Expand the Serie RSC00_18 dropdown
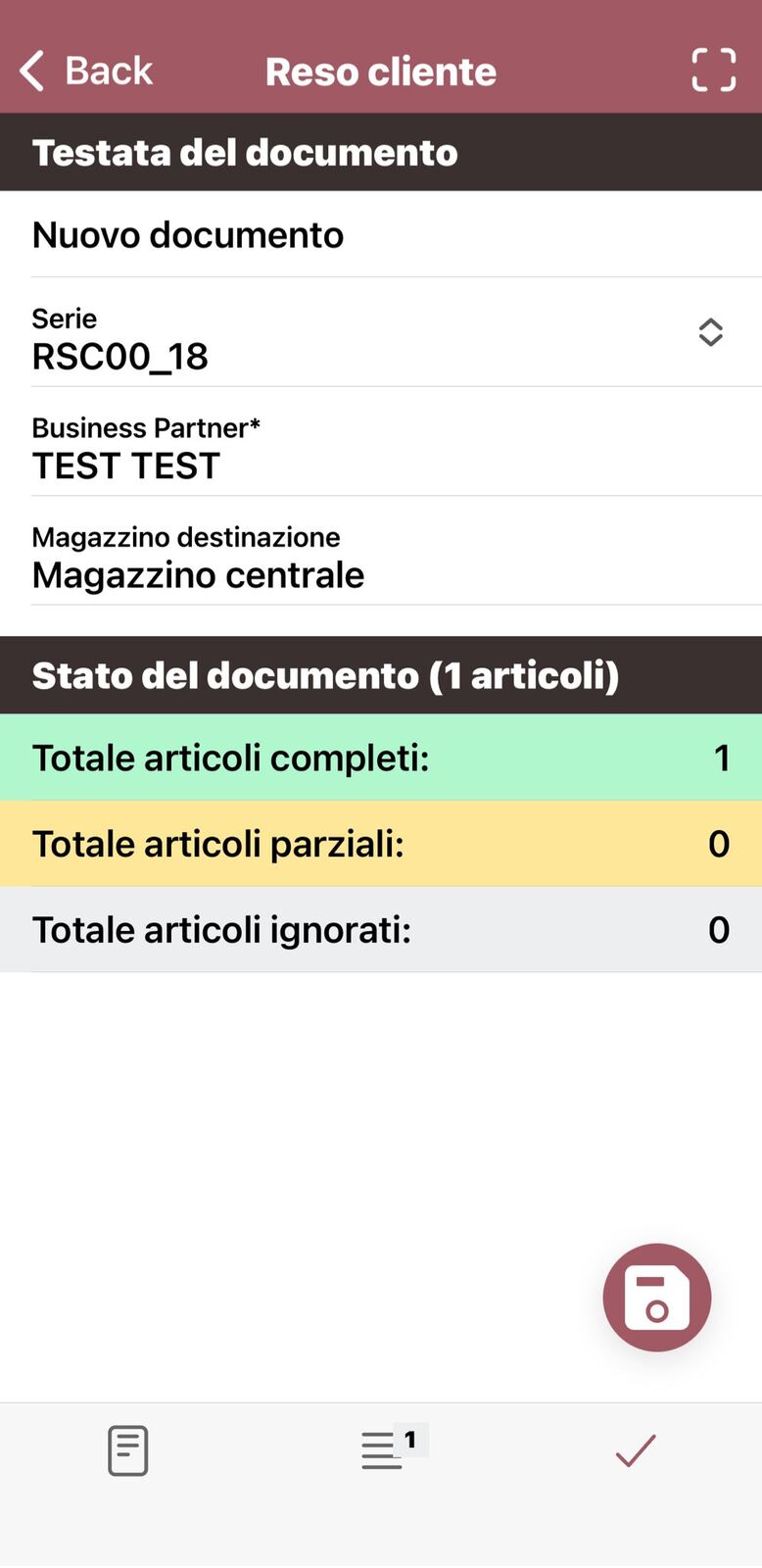 click(x=710, y=333)
